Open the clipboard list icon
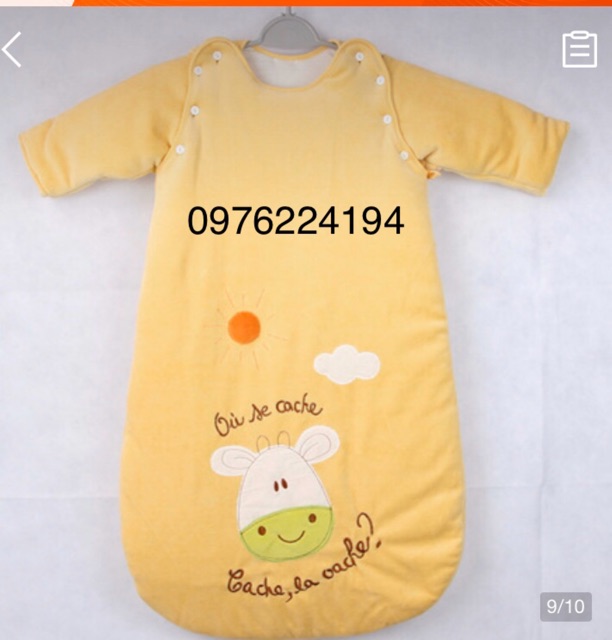This screenshot has height=640, width=612. 579,49
